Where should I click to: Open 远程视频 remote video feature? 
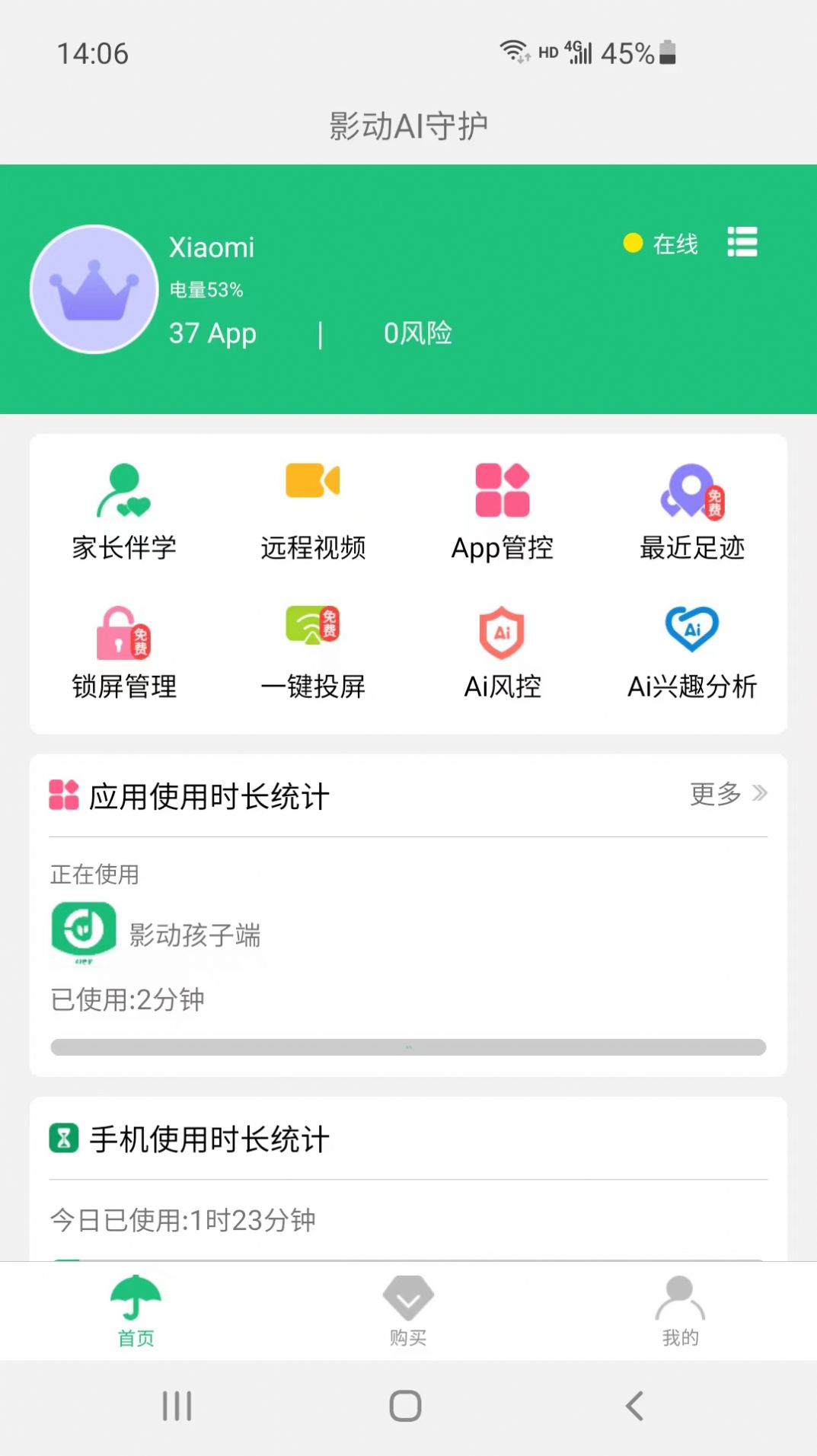pos(313,510)
